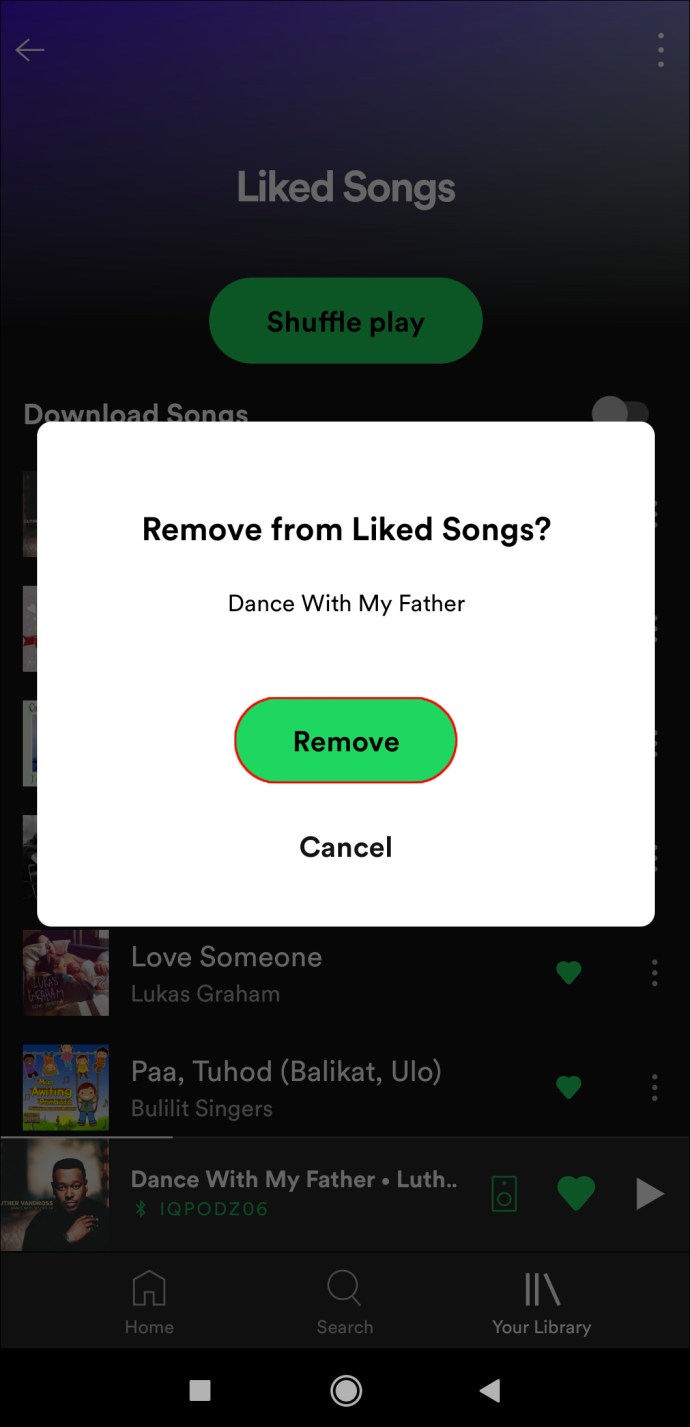Switch to the Home tab

pyautogui.click(x=149, y=1302)
